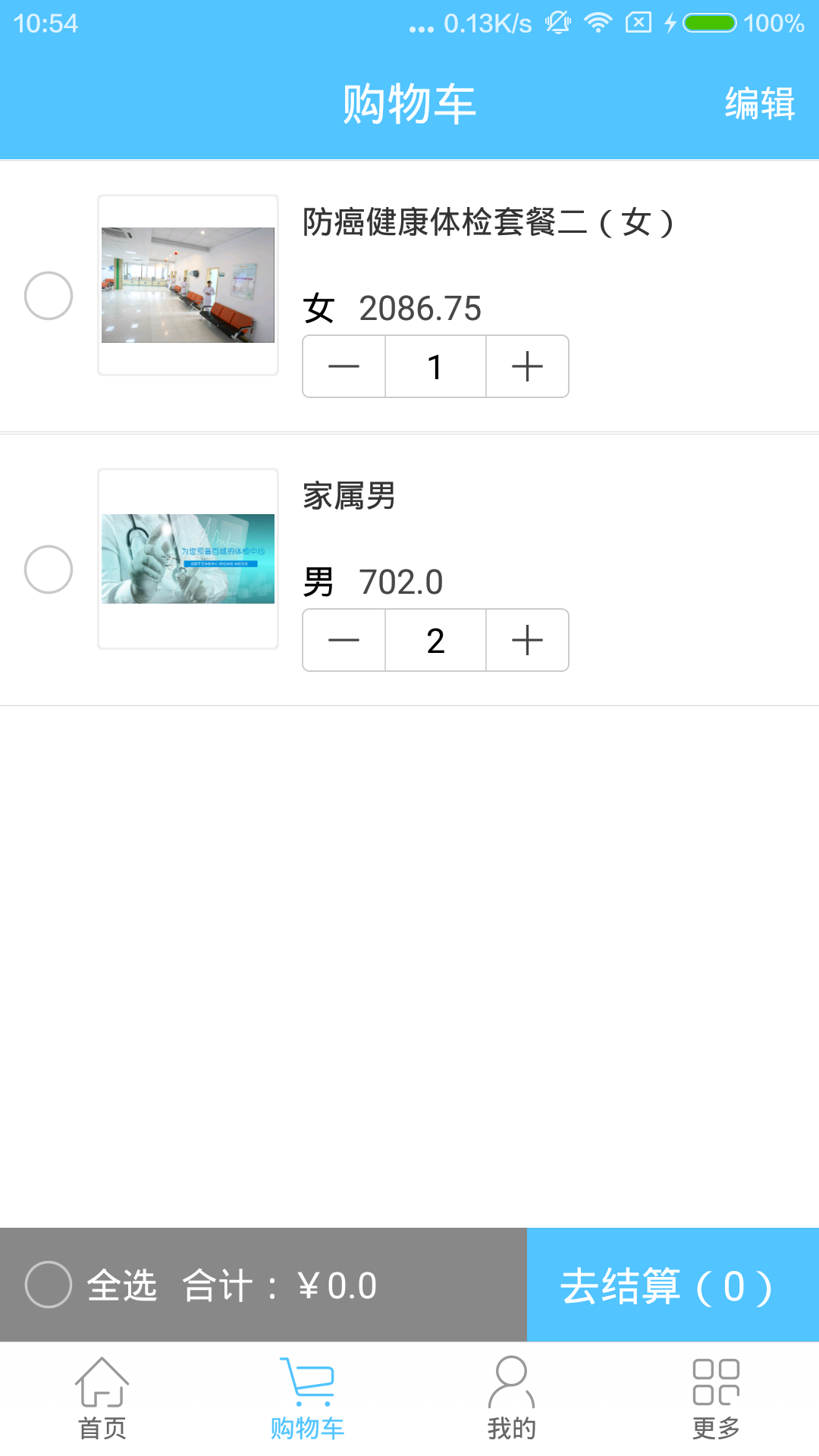The image size is (819, 1456).
Task: Open the 家属男 product image
Action: 188,559
